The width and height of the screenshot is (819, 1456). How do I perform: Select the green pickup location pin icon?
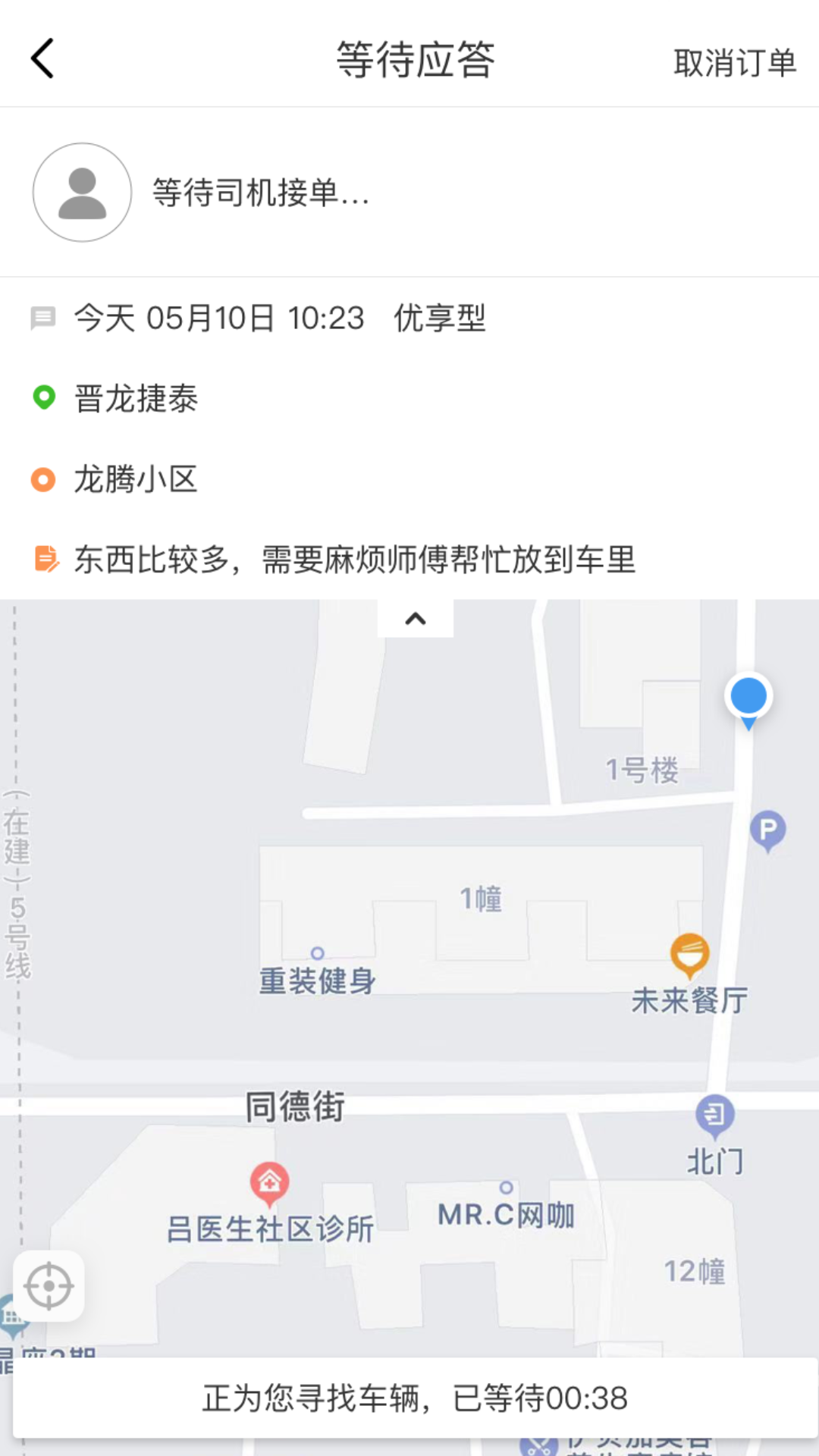point(43,396)
